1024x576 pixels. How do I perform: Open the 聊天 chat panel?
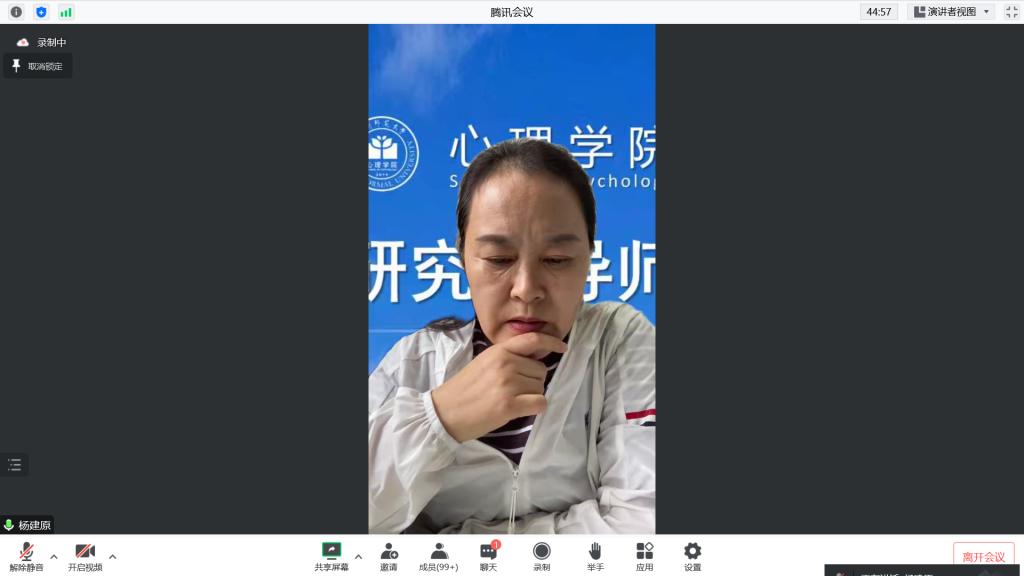point(488,556)
